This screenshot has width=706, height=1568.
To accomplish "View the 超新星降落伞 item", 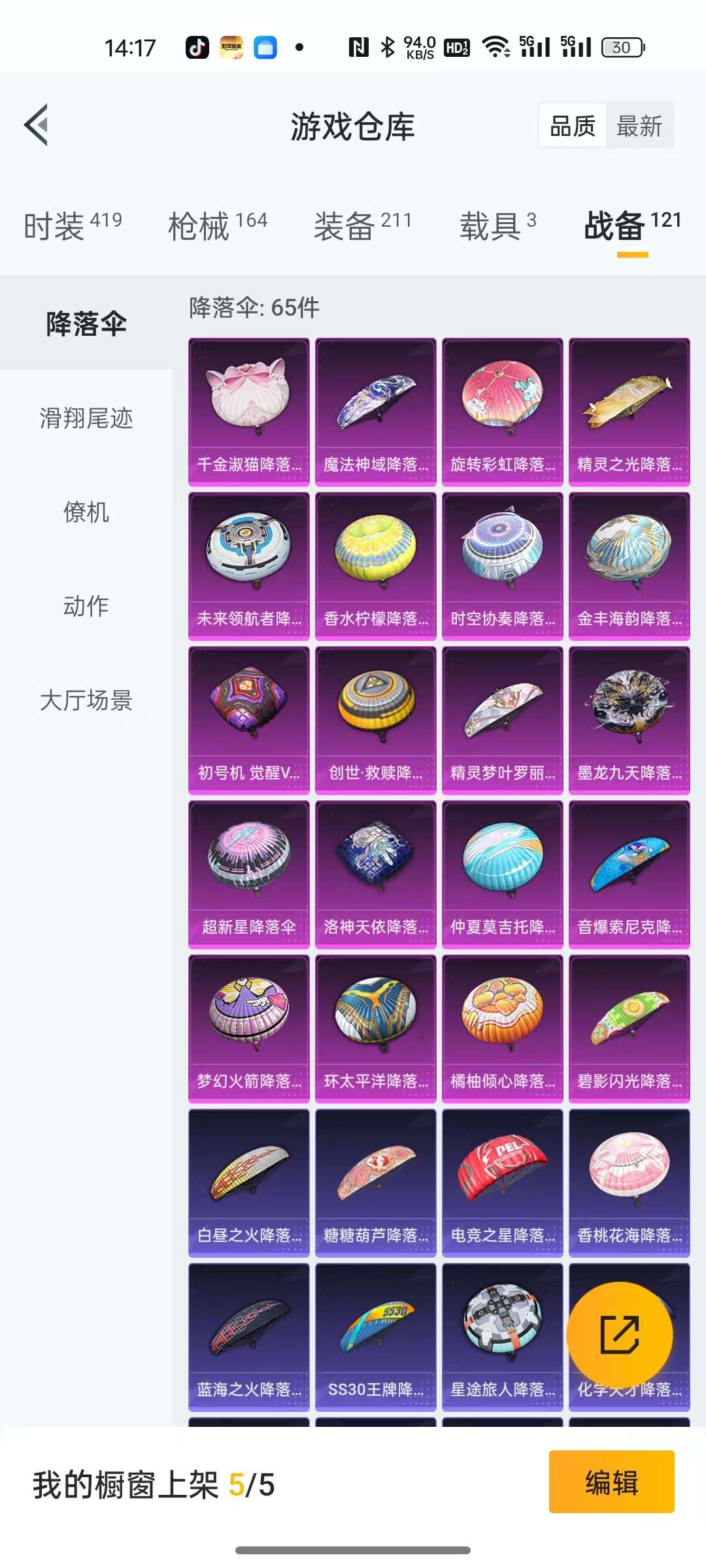I will point(249,874).
